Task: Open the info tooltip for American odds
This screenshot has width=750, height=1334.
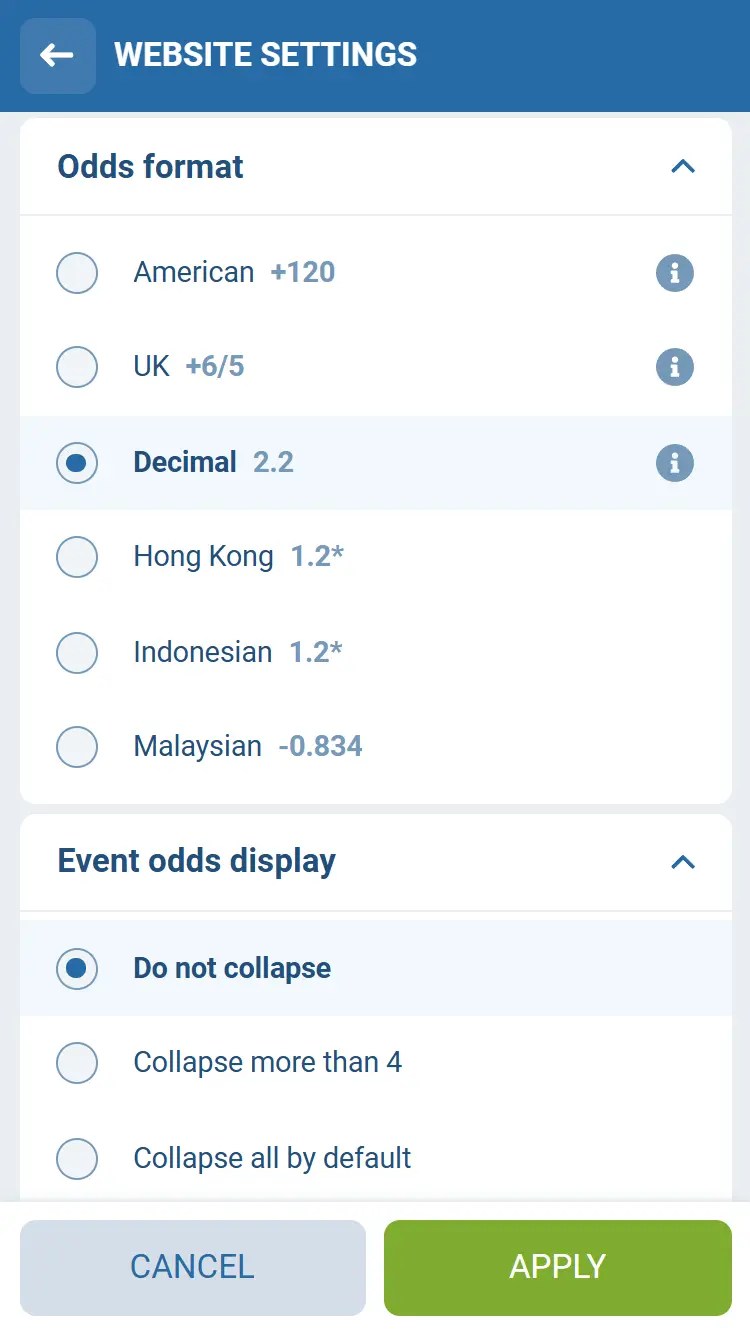Action: [x=674, y=272]
